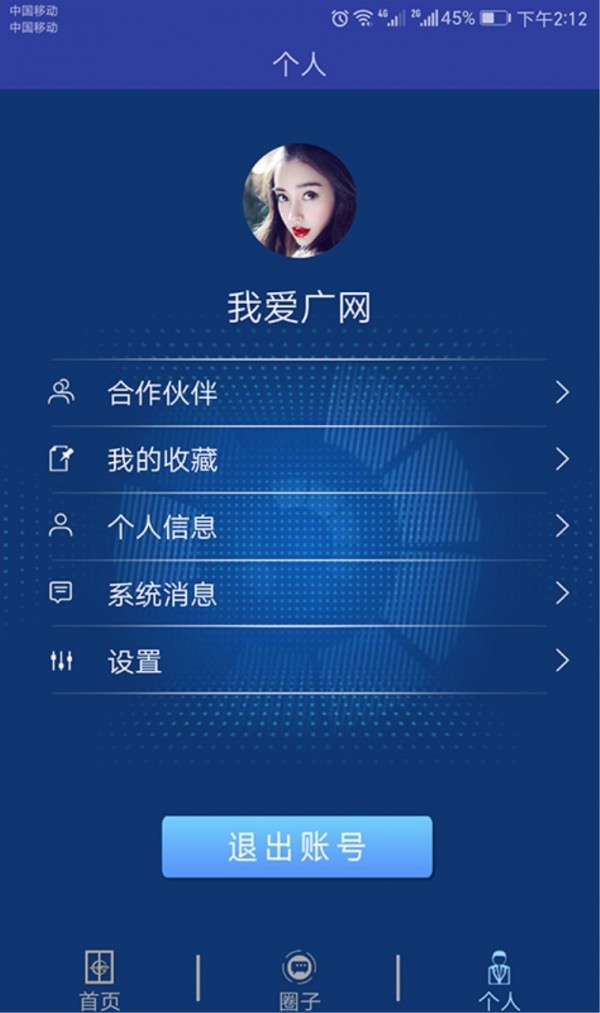
Task: Open 设置 settings
Action: coord(300,661)
